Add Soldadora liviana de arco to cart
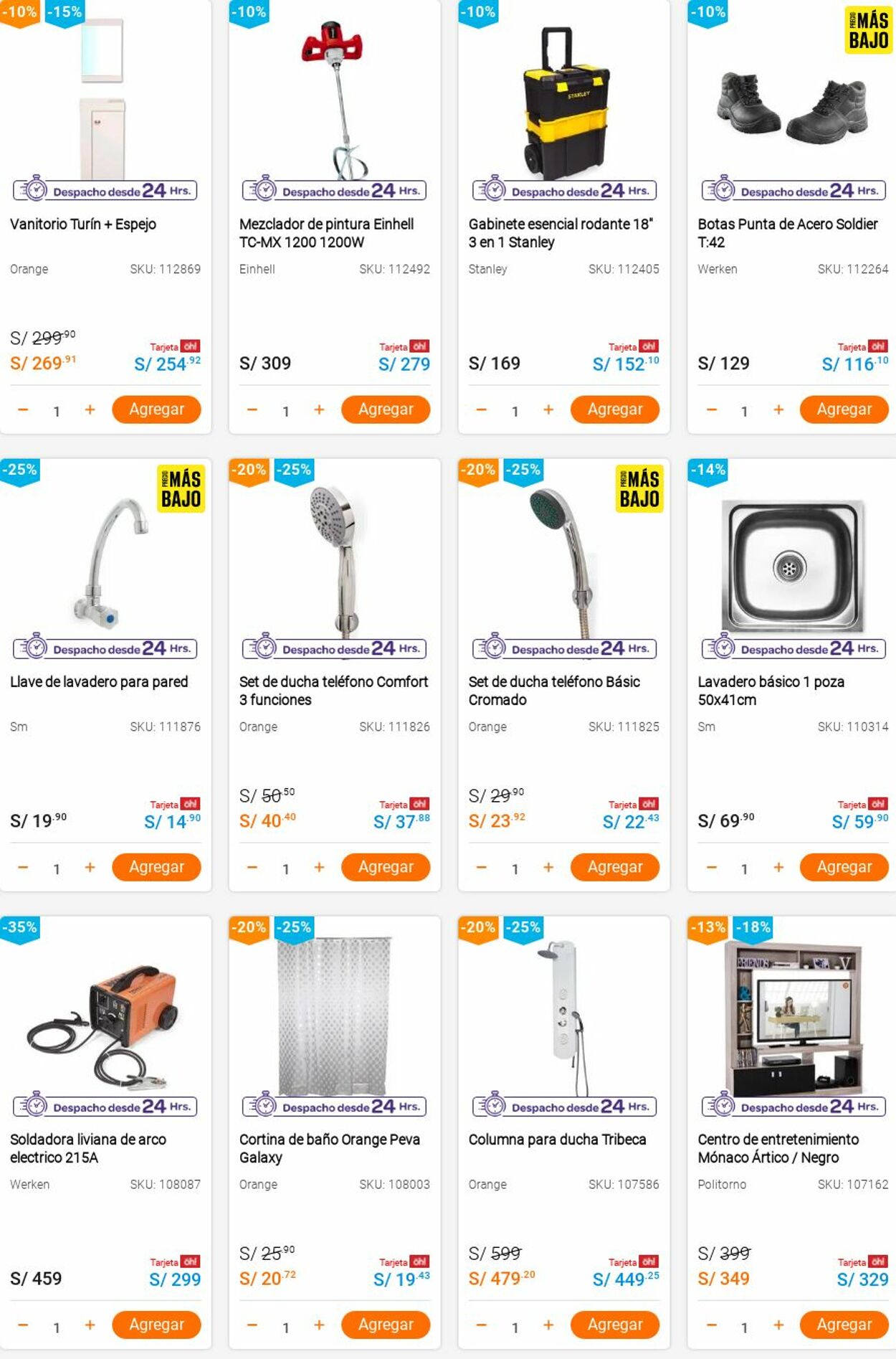 tap(156, 1325)
